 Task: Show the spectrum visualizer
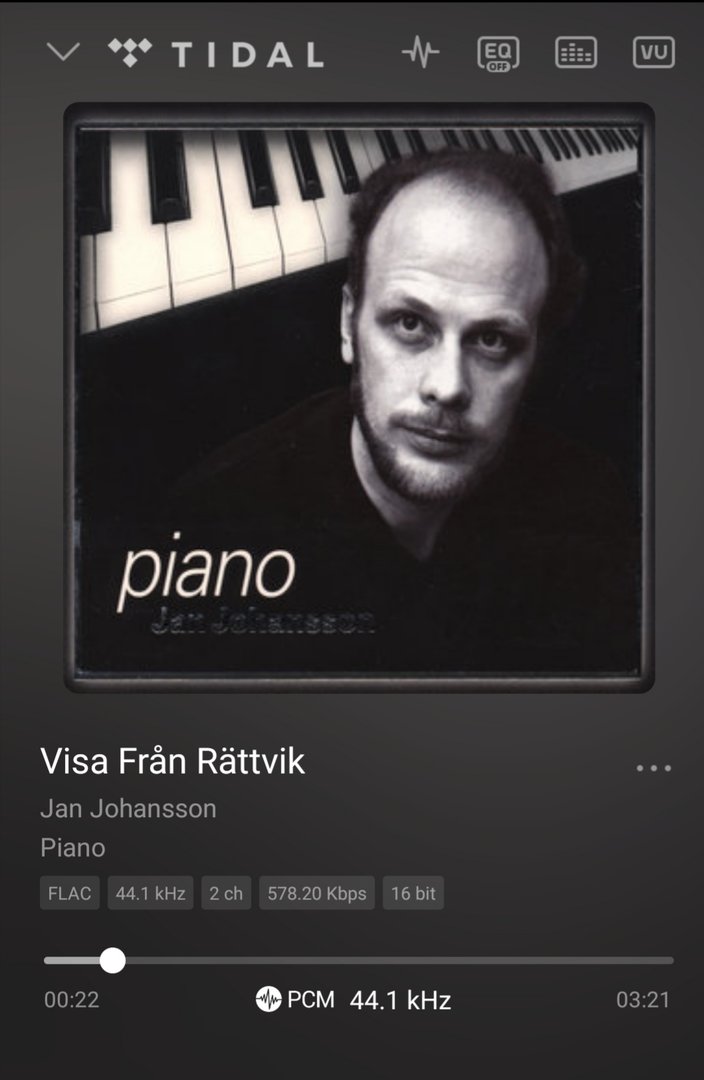pyautogui.click(x=576, y=53)
